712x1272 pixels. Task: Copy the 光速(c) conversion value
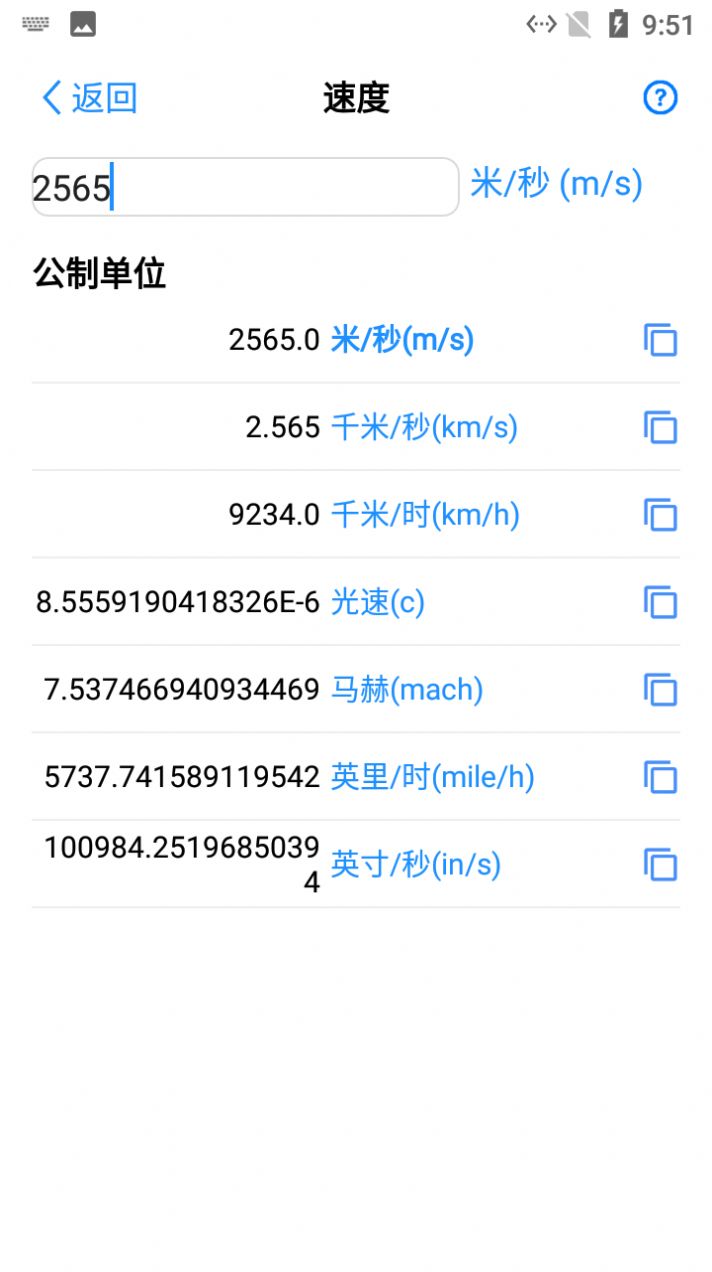(660, 603)
